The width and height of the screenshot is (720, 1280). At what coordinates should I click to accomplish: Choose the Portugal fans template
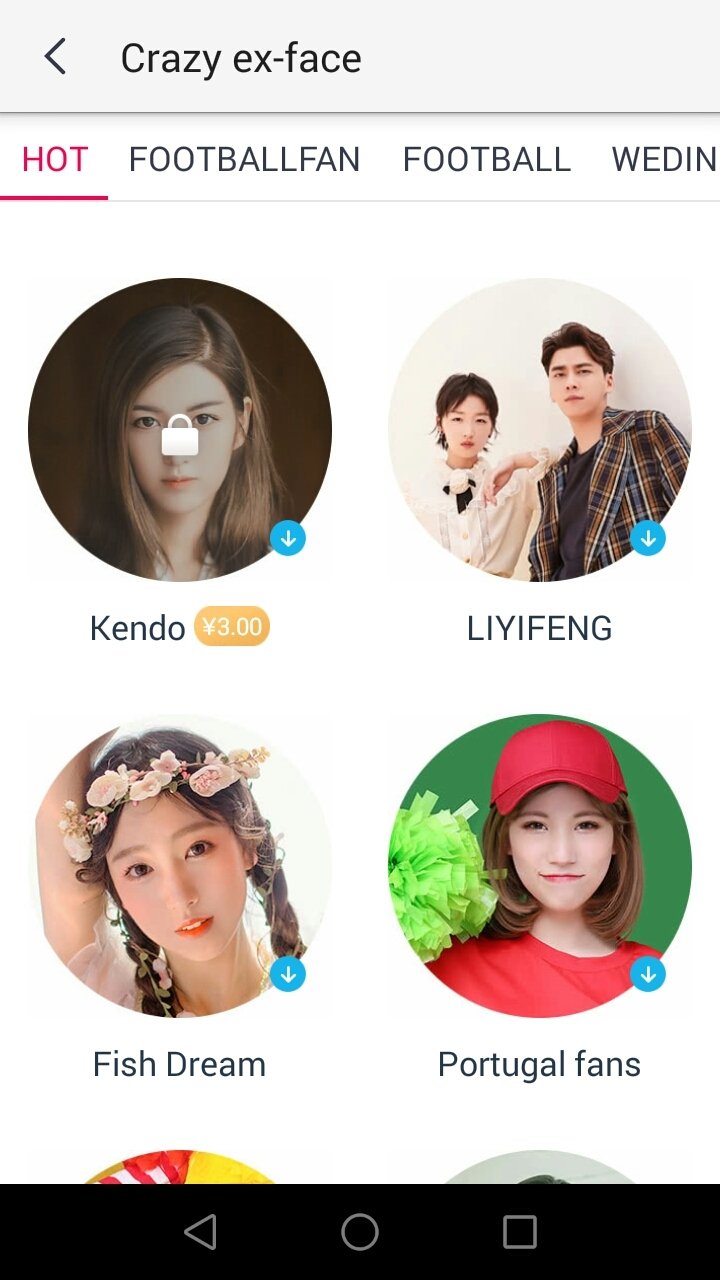pos(540,866)
